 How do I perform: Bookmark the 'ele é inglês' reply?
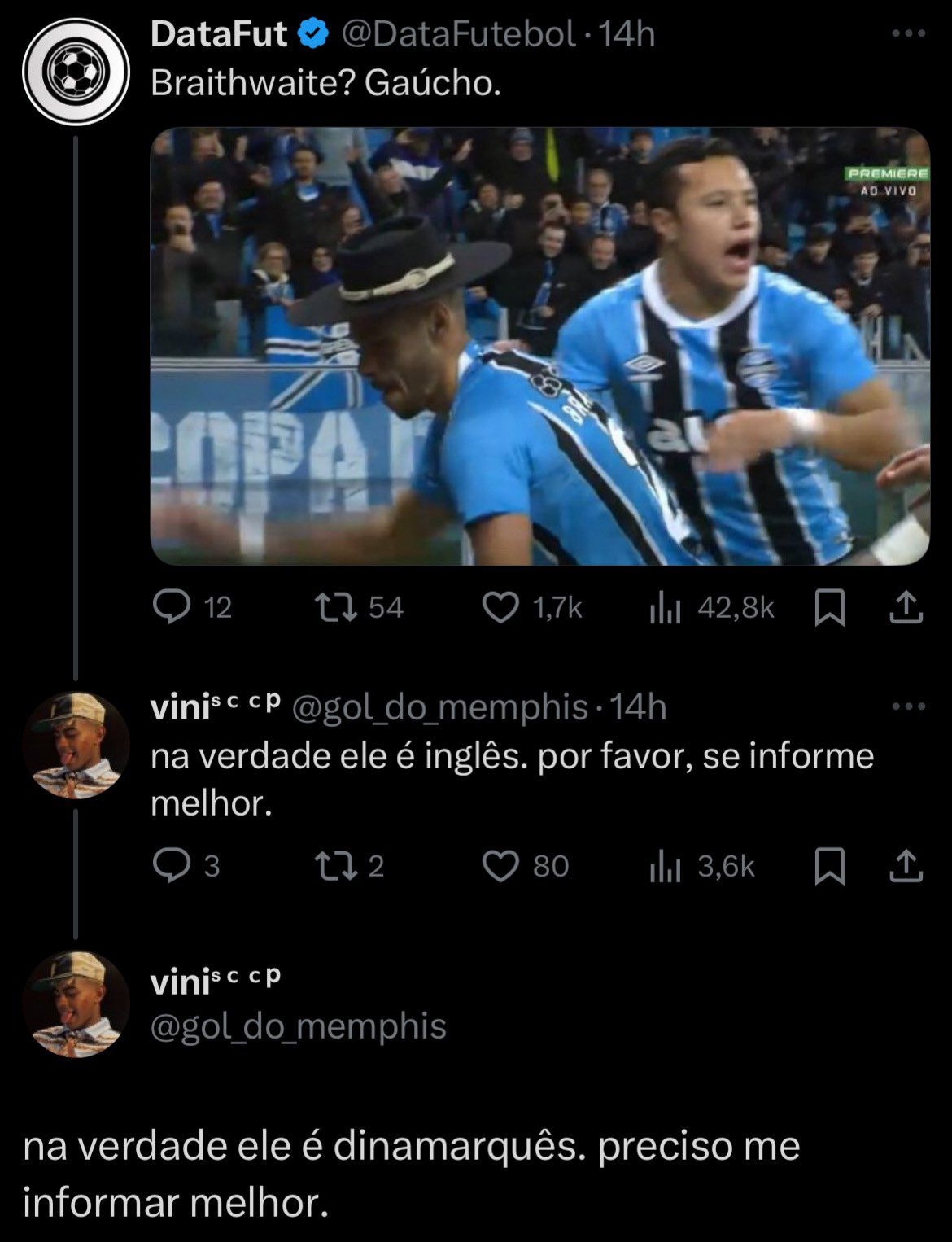coord(829,866)
